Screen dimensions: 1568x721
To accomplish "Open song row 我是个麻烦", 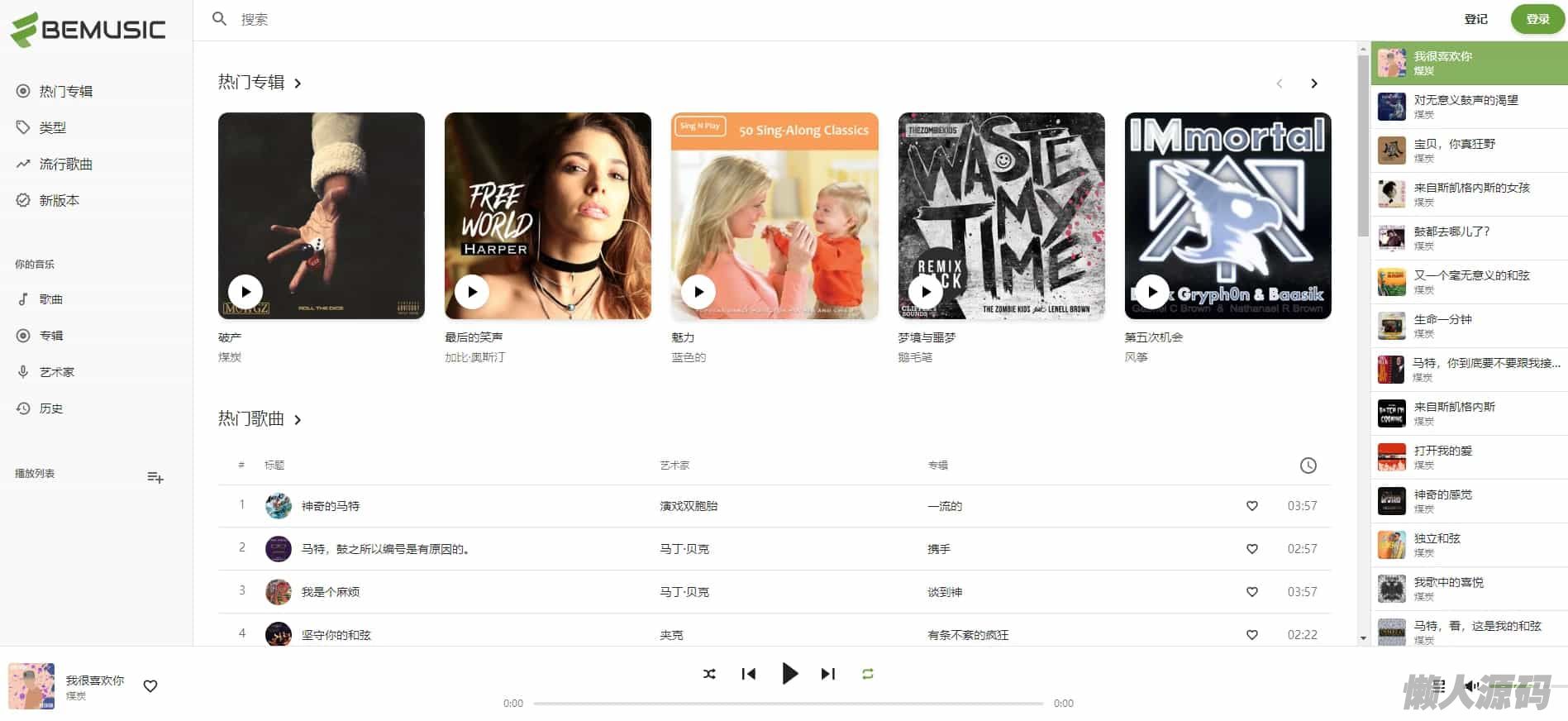I will pyautogui.click(x=331, y=592).
